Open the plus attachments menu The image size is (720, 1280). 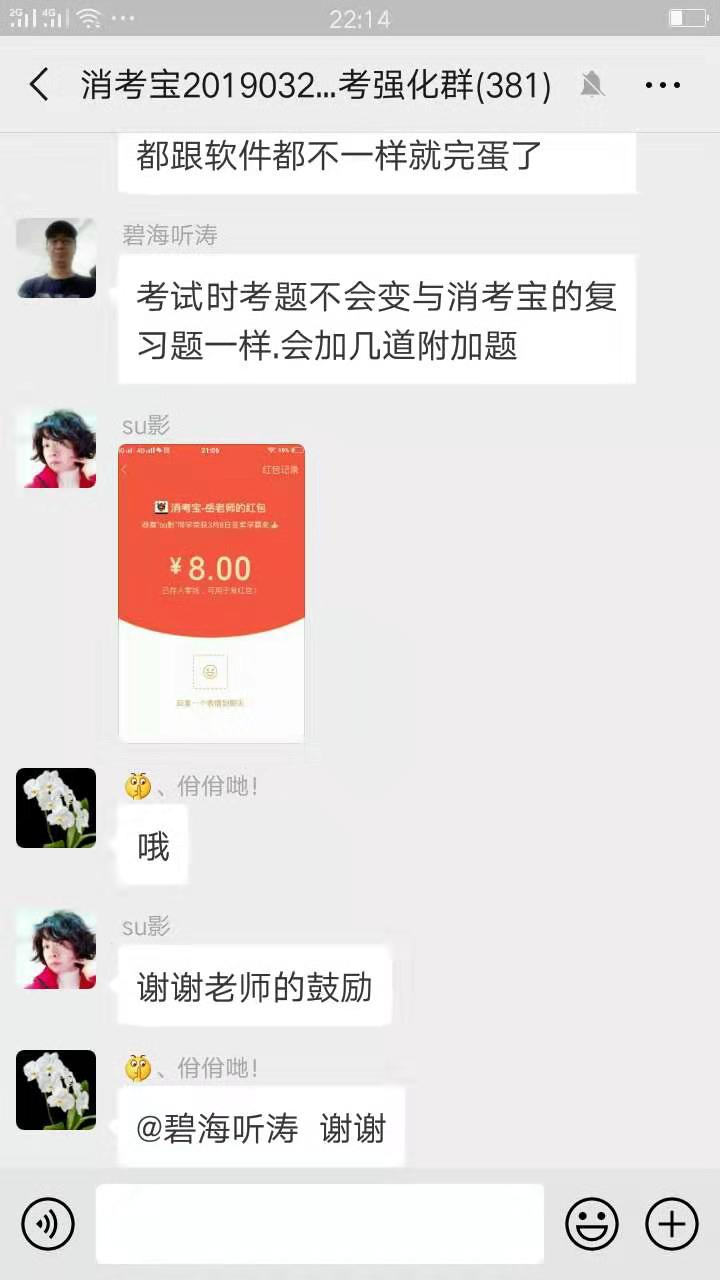pos(671,1223)
